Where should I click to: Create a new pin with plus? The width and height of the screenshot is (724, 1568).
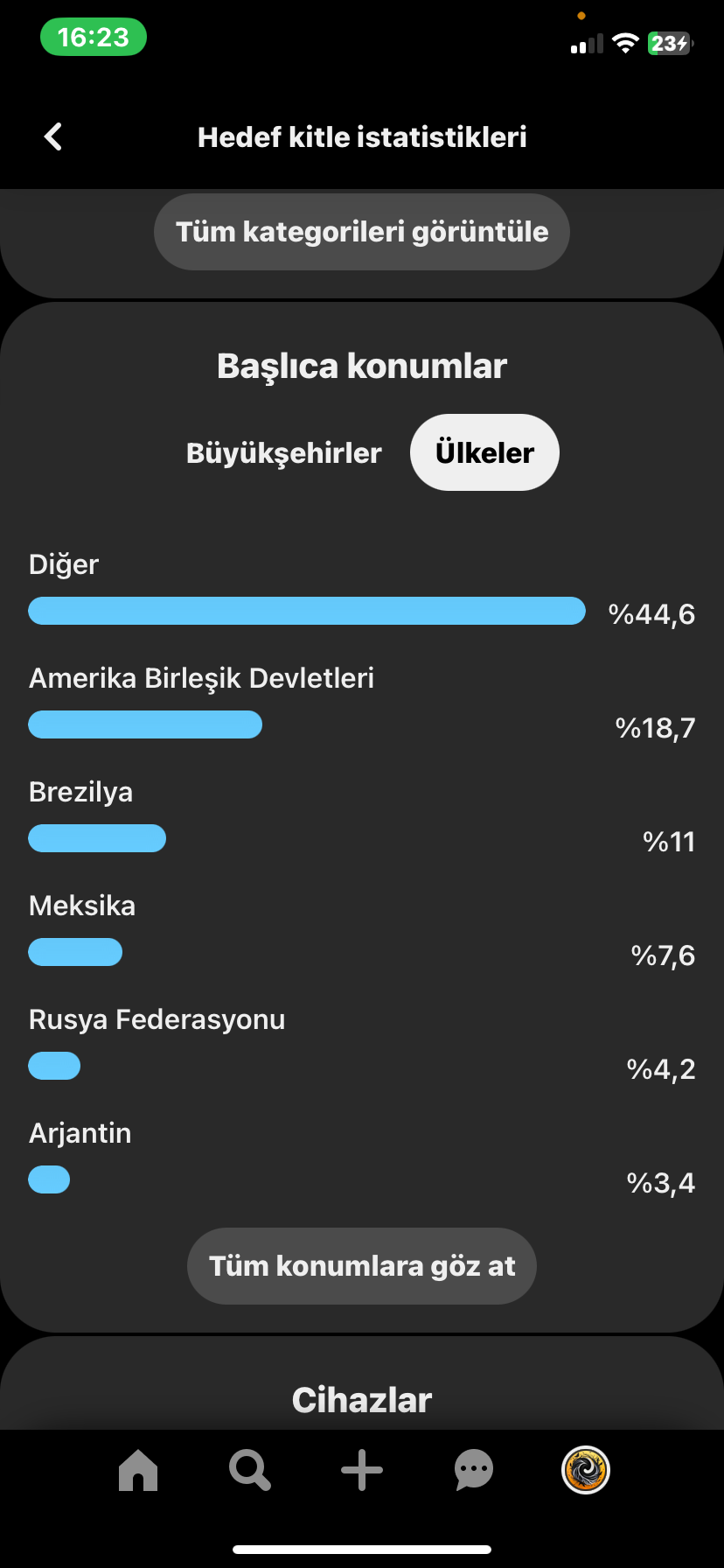[362, 1470]
